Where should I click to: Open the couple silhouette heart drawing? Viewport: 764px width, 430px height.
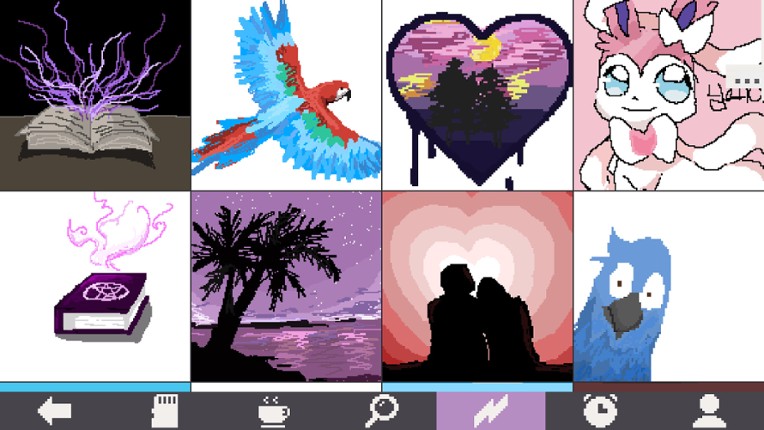[x=477, y=286]
